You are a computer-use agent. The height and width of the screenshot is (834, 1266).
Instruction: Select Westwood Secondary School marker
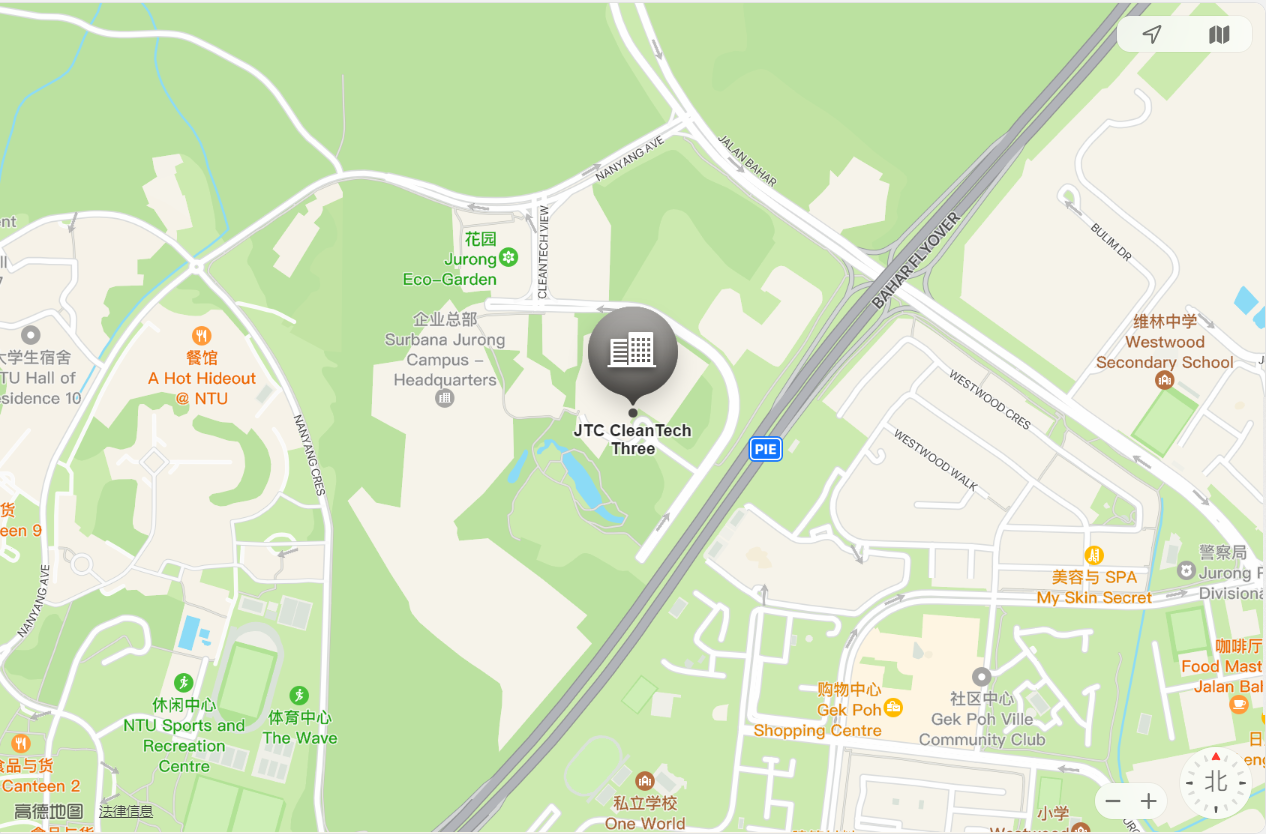[x=1164, y=380]
